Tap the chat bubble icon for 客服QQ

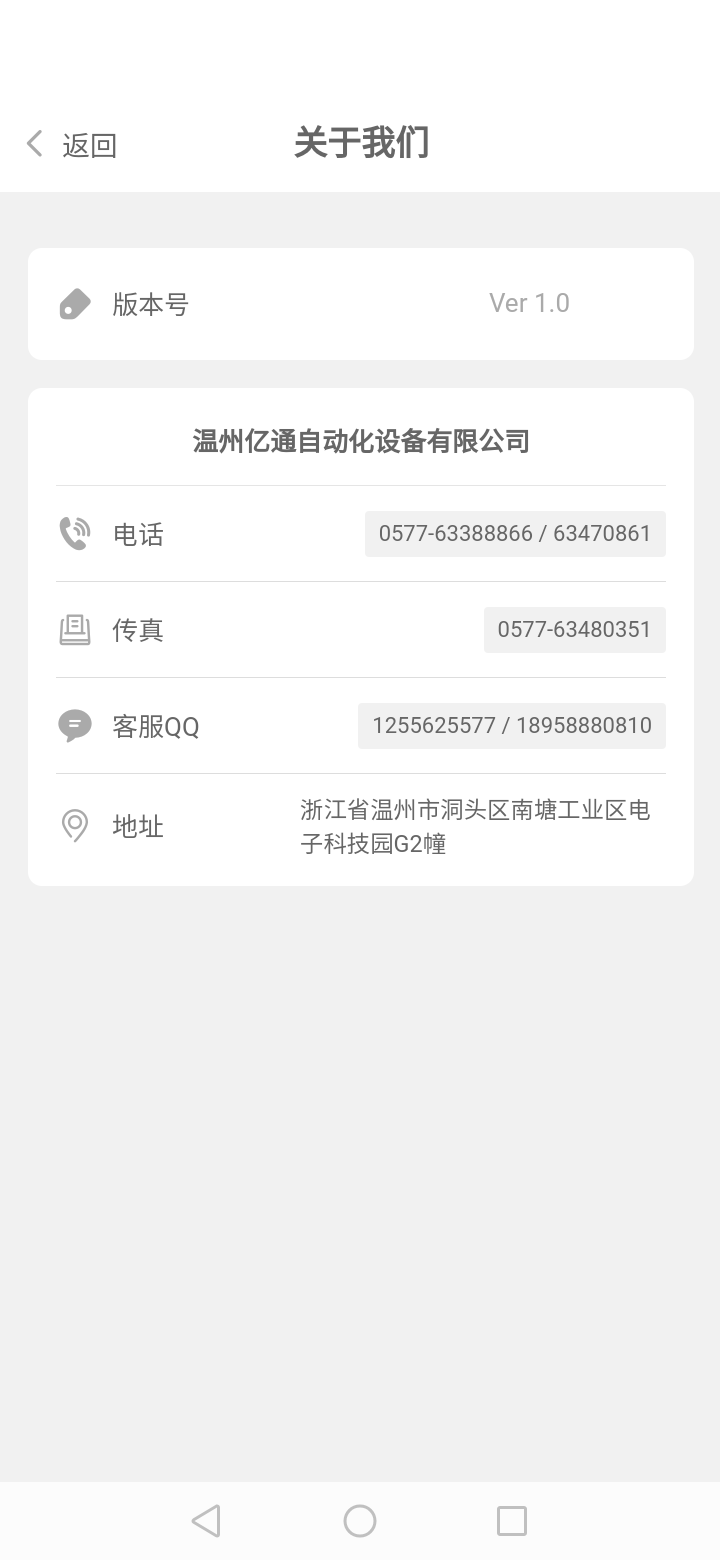coord(74,725)
